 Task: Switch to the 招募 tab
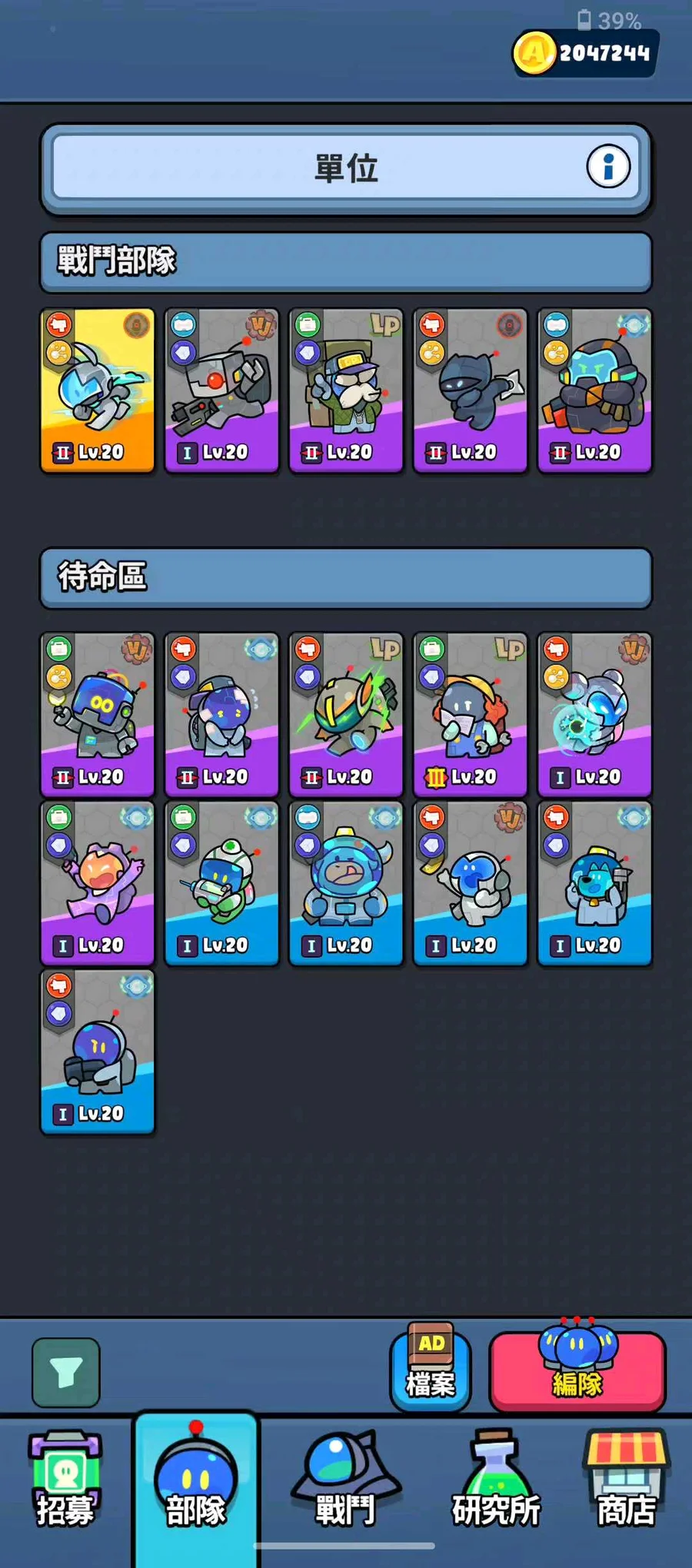tap(65, 1483)
